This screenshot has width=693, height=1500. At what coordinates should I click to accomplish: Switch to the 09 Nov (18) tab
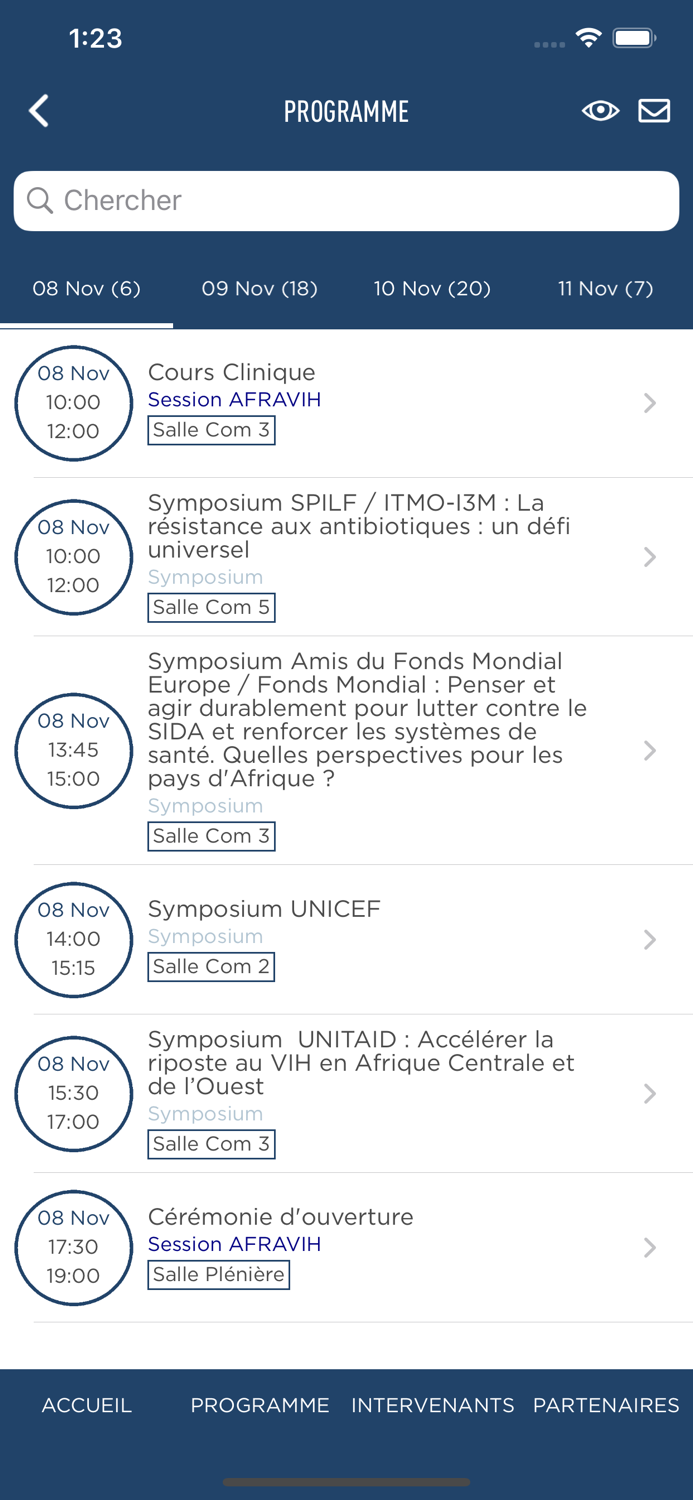click(259, 289)
